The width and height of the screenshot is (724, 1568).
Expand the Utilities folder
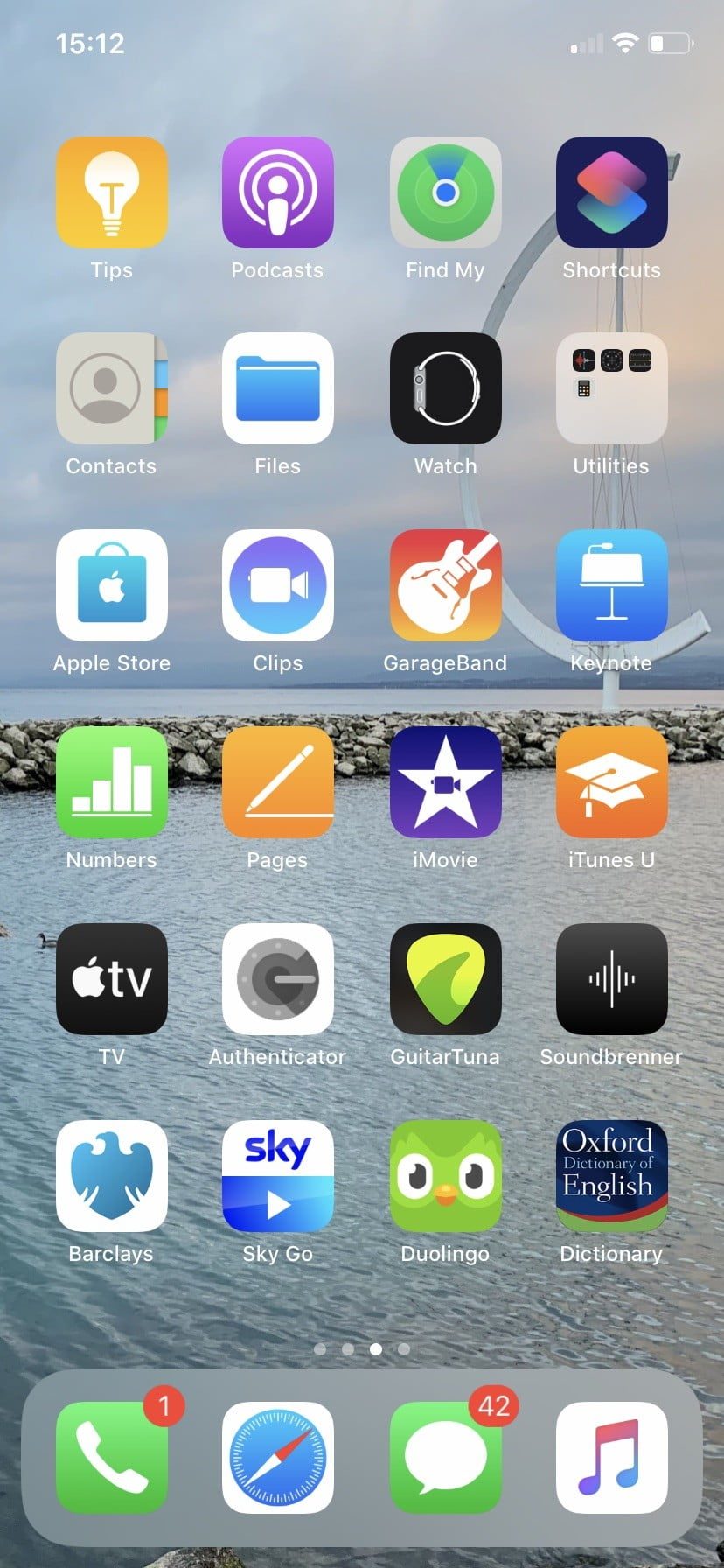pos(611,388)
